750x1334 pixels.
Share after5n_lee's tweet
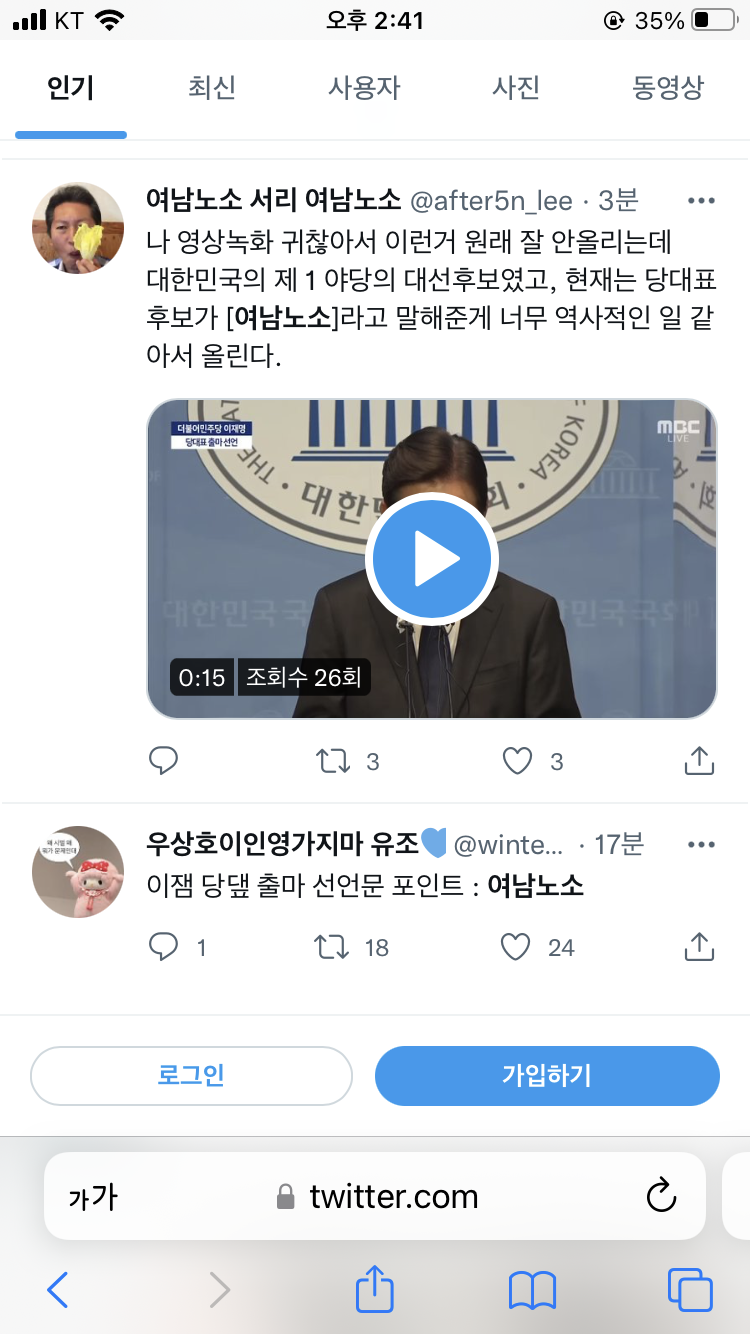point(699,760)
